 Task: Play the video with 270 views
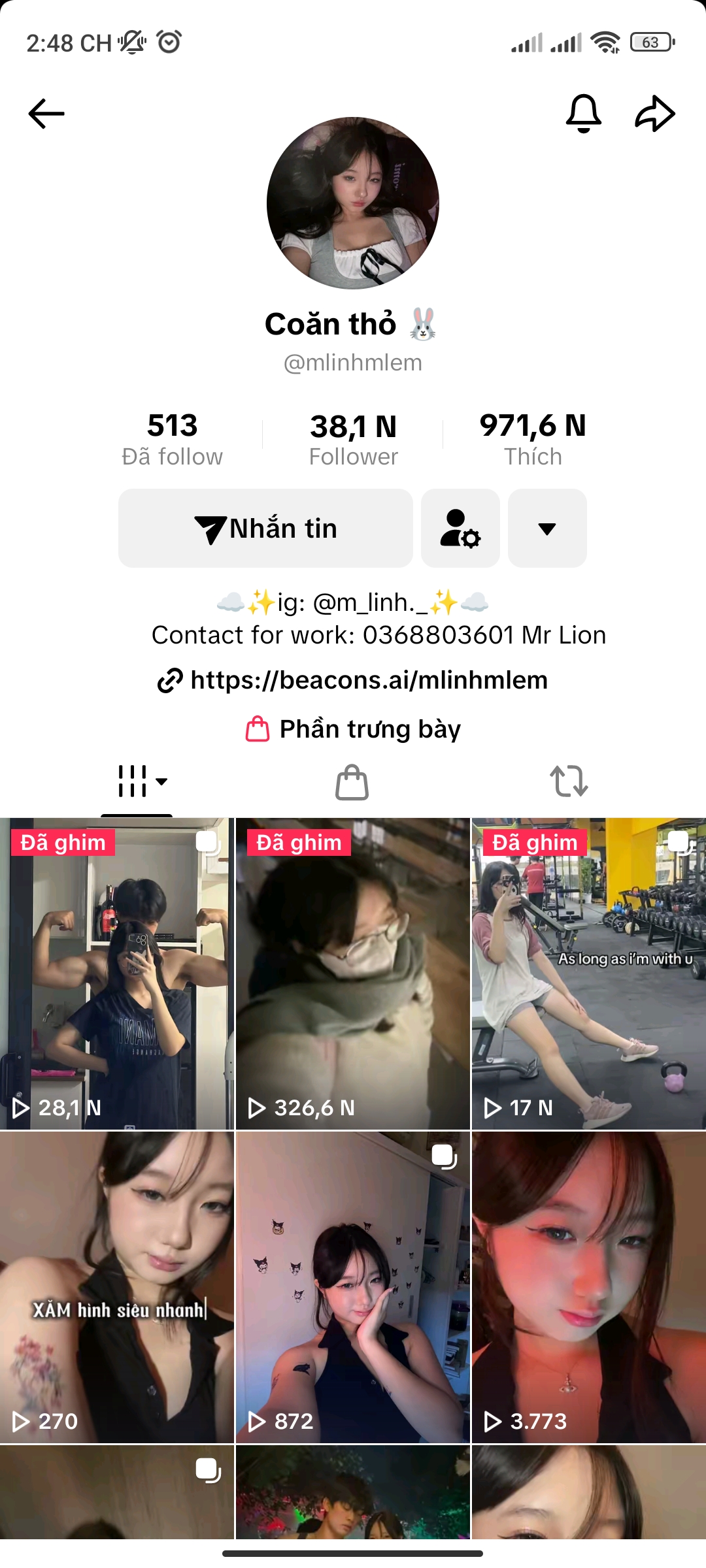116,1287
